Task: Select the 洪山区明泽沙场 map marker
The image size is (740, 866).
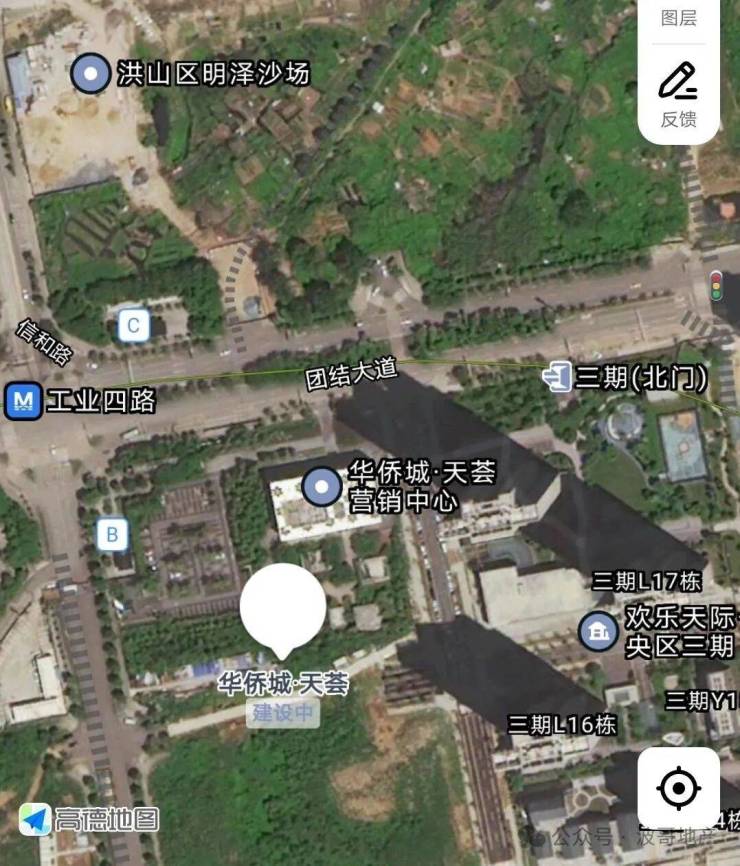Action: click(x=92, y=73)
